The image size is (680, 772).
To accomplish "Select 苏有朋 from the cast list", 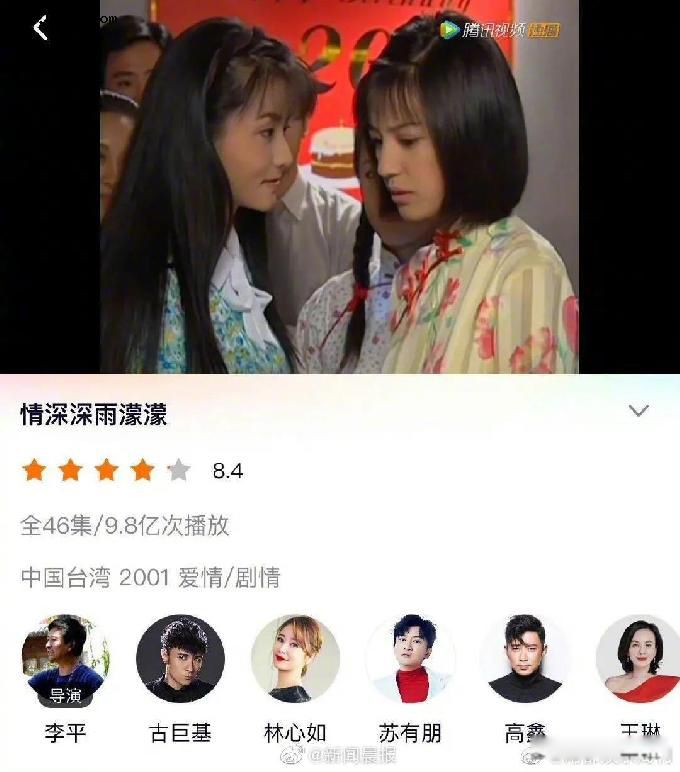I will pyautogui.click(x=410, y=659).
